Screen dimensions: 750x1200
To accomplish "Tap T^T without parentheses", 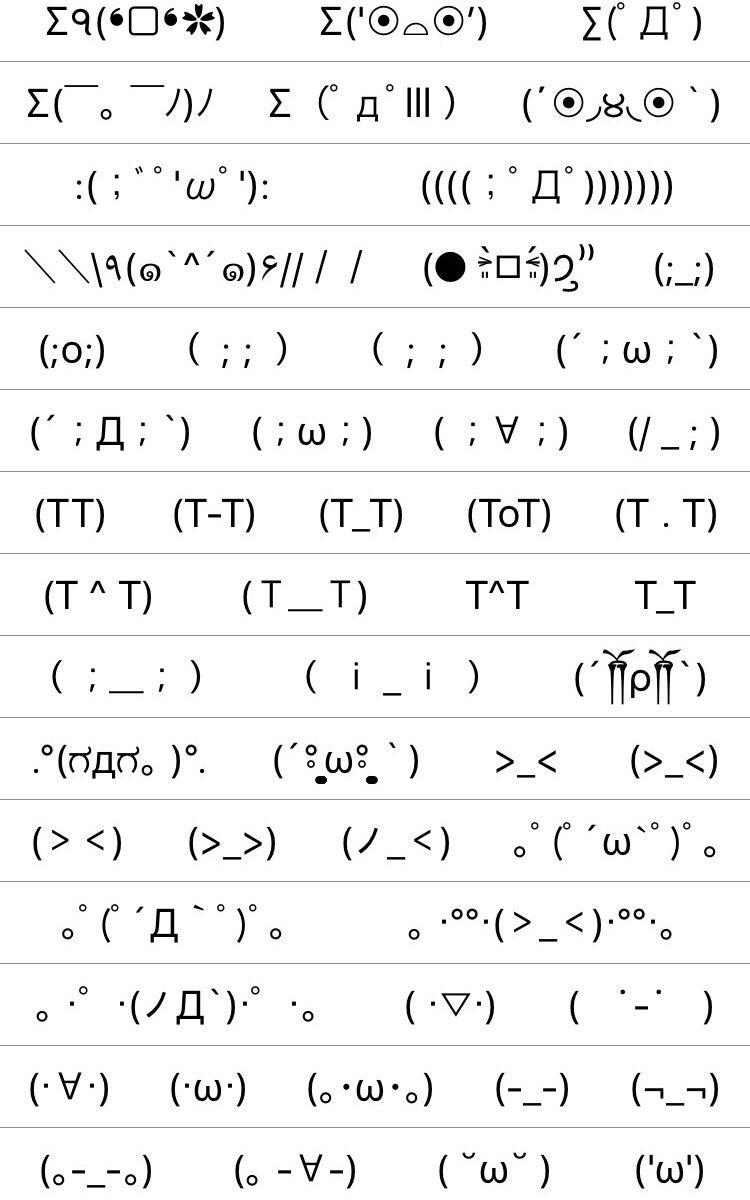I will click(x=497, y=596).
